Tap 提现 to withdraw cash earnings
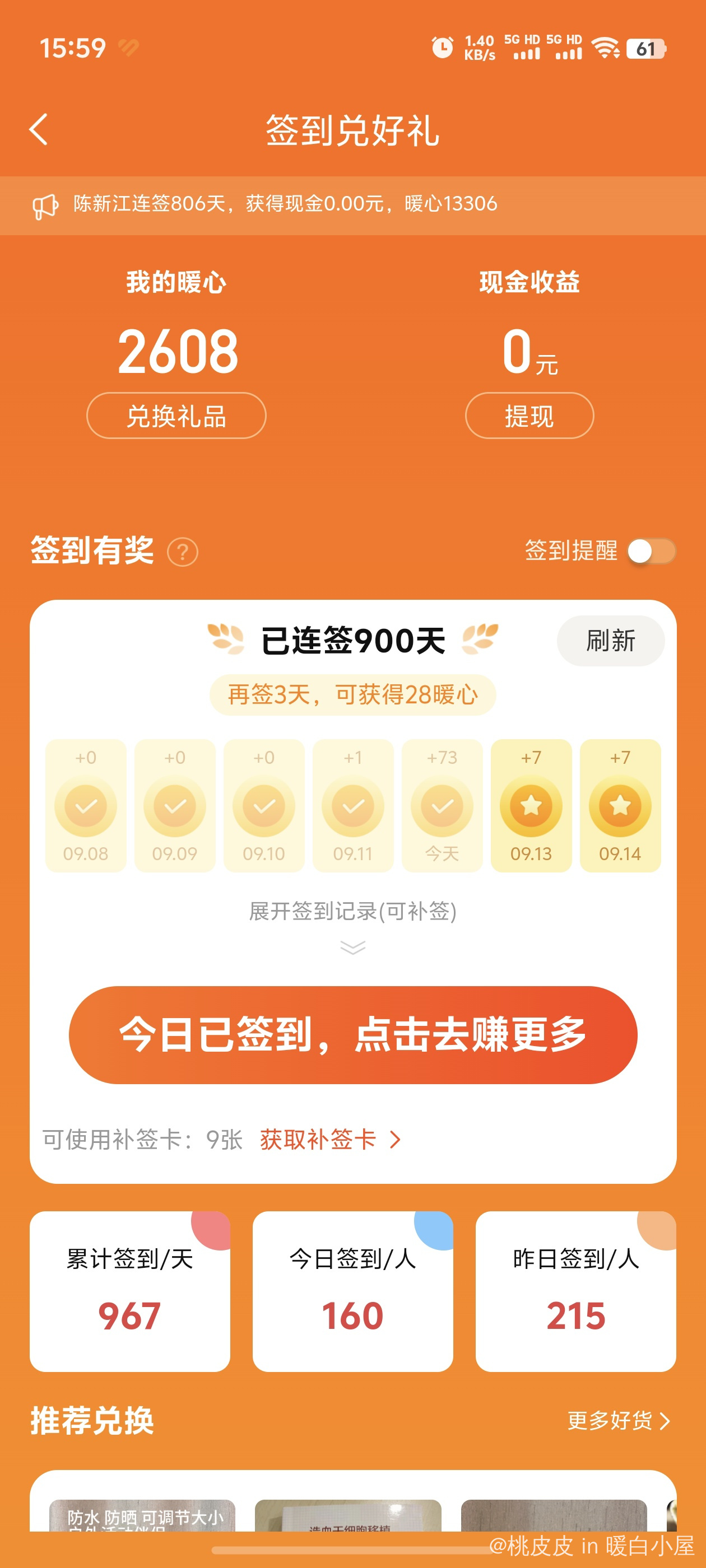Screen dimensions: 706x1568 click(x=529, y=416)
